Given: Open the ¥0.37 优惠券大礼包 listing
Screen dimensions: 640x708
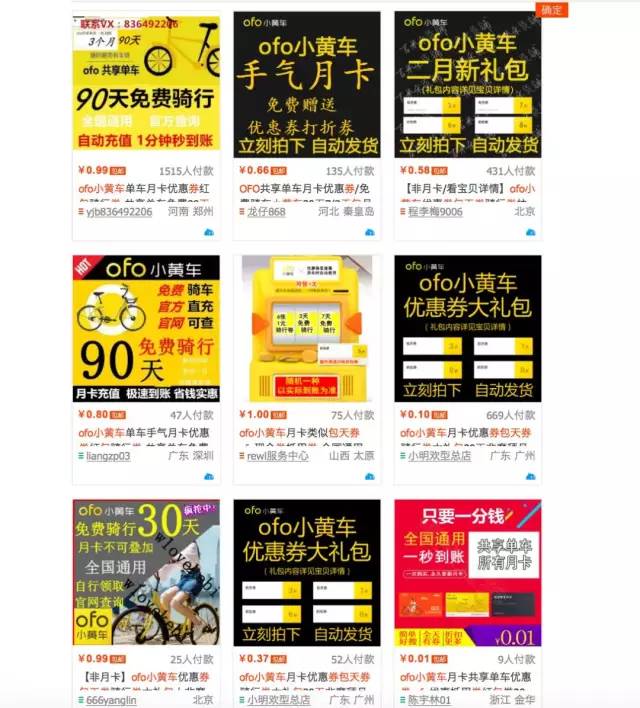Looking at the screenshot, I should tap(306, 572).
